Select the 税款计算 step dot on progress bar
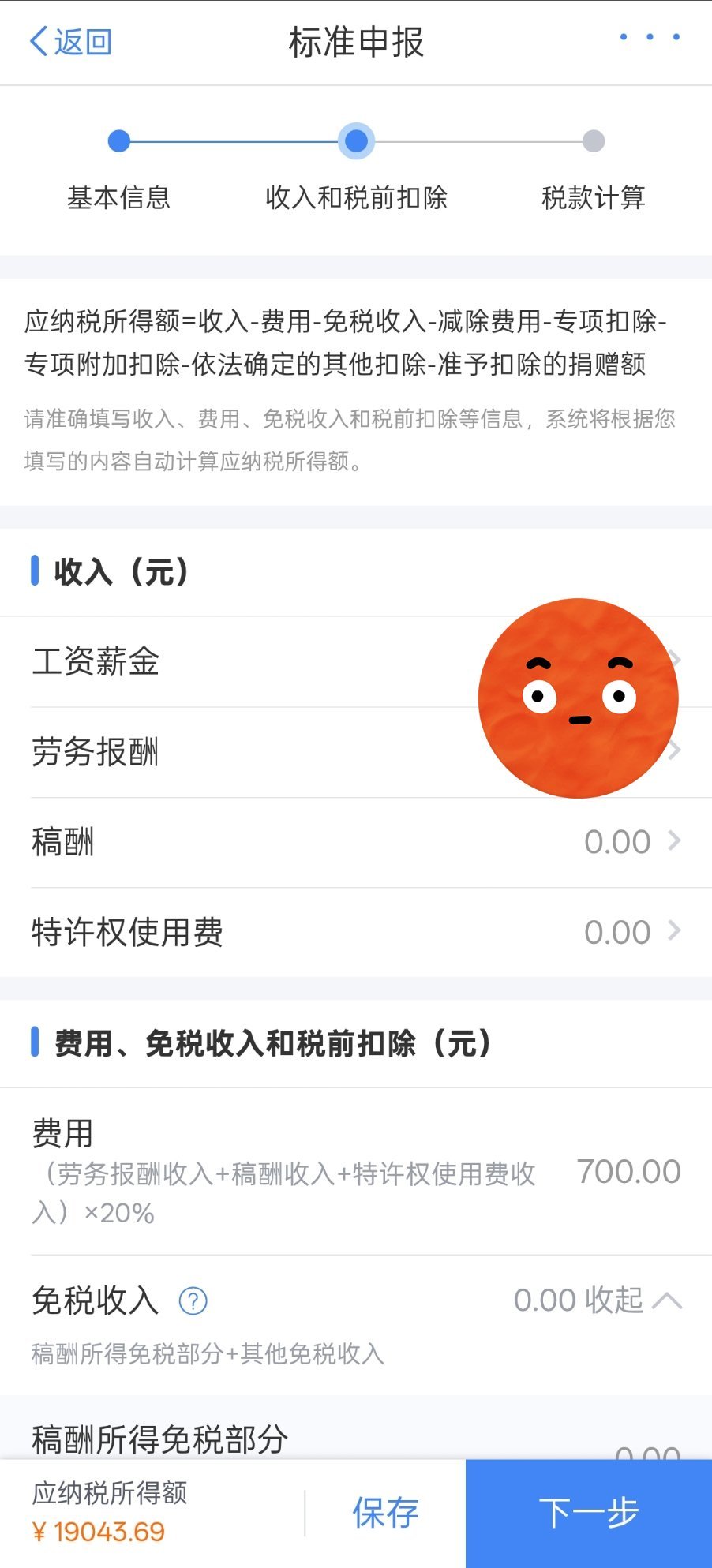Image resolution: width=712 pixels, height=1568 pixels. [x=594, y=140]
